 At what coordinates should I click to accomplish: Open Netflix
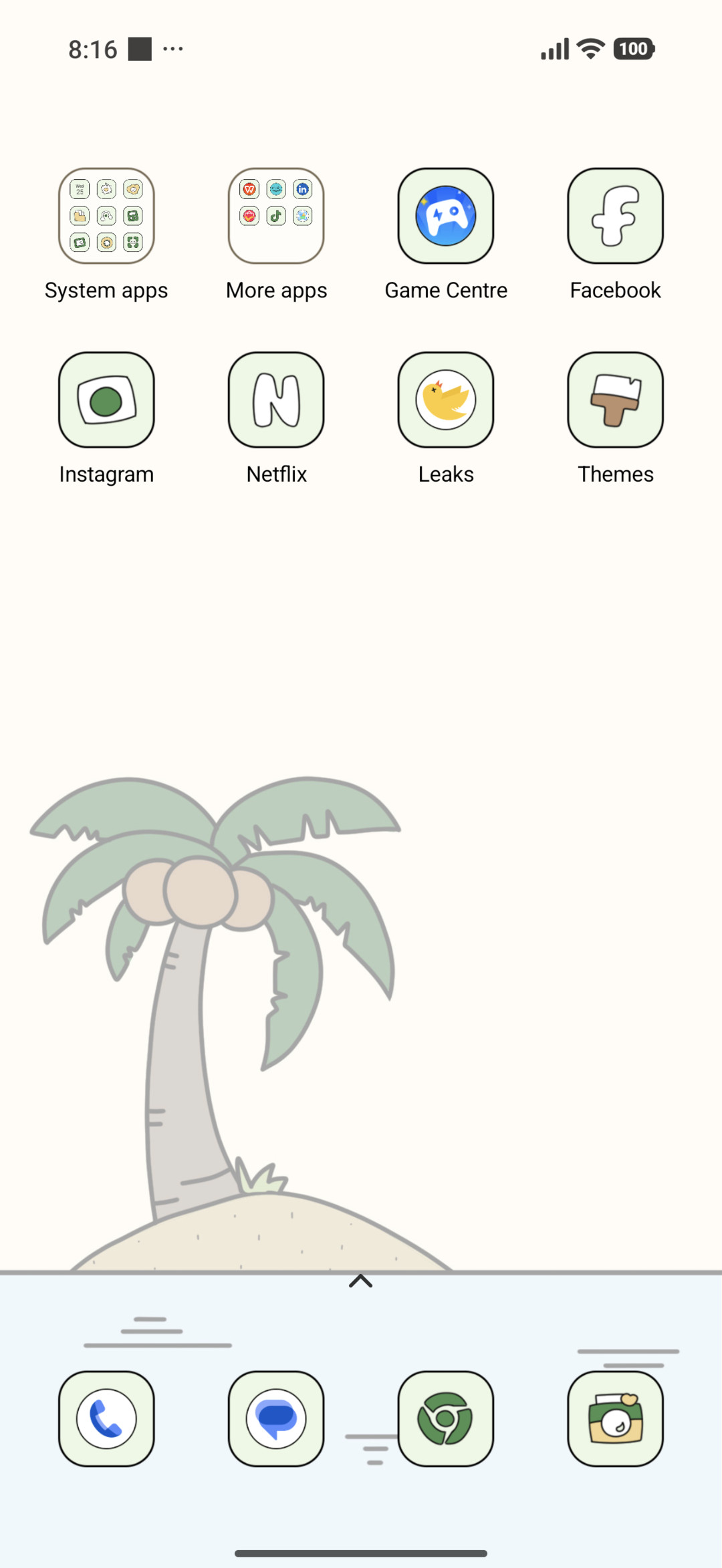(276, 400)
